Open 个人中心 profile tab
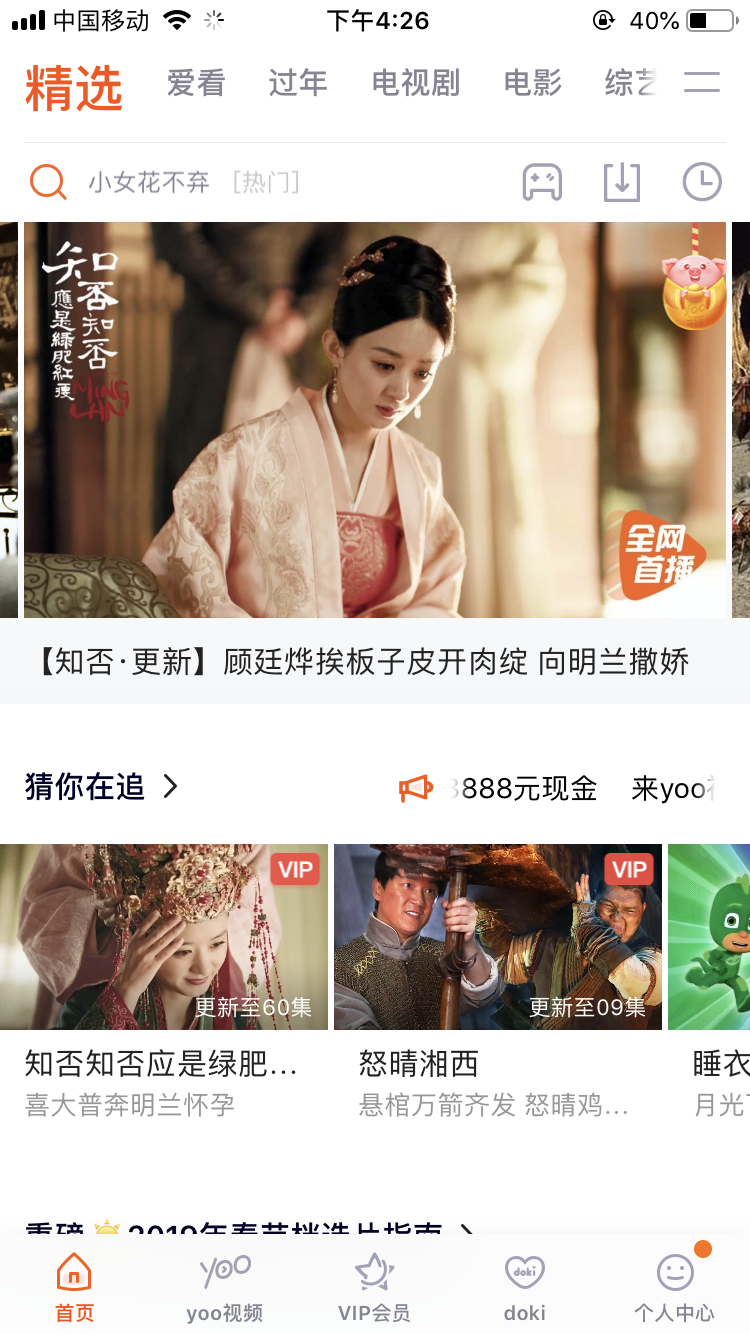 (675, 1288)
